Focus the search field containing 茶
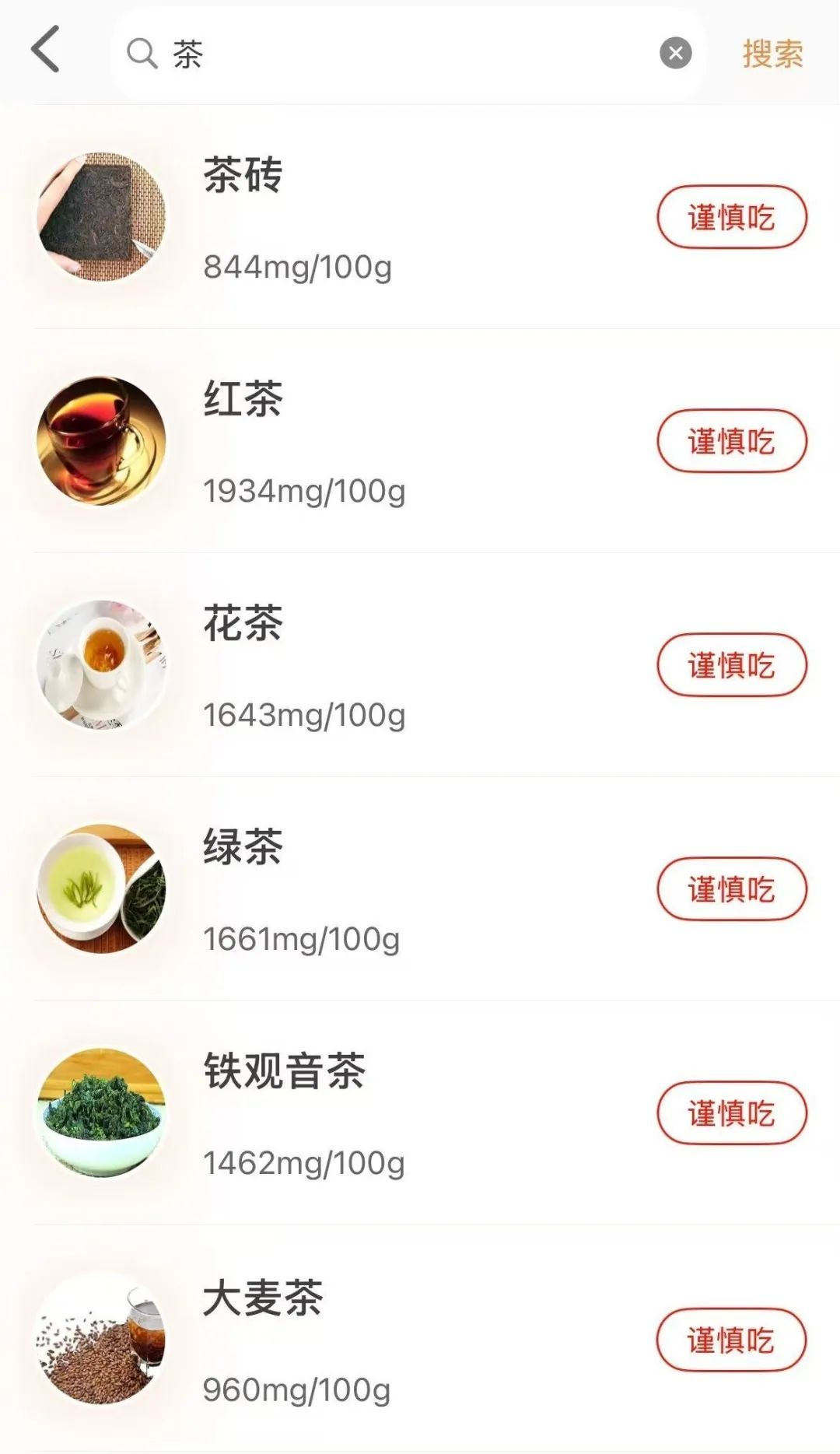Viewport: 840px width, 1454px height. point(408,54)
